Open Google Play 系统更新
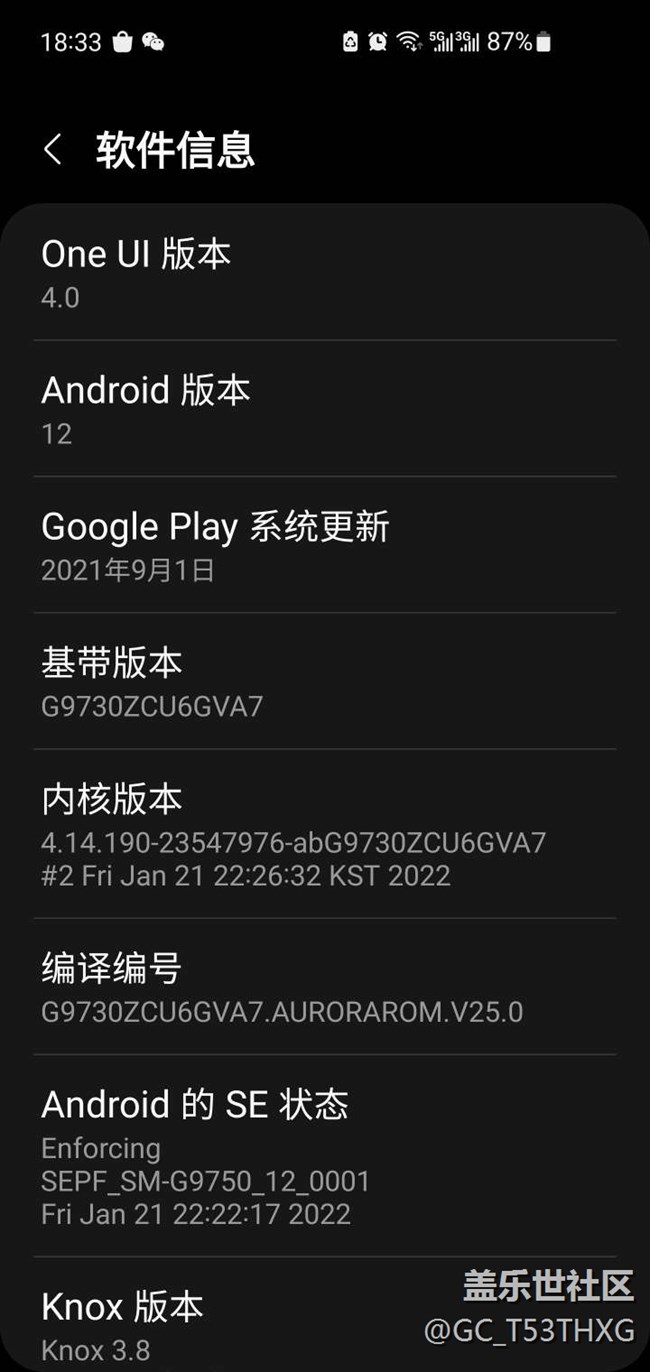650x1372 pixels. (x=324, y=545)
